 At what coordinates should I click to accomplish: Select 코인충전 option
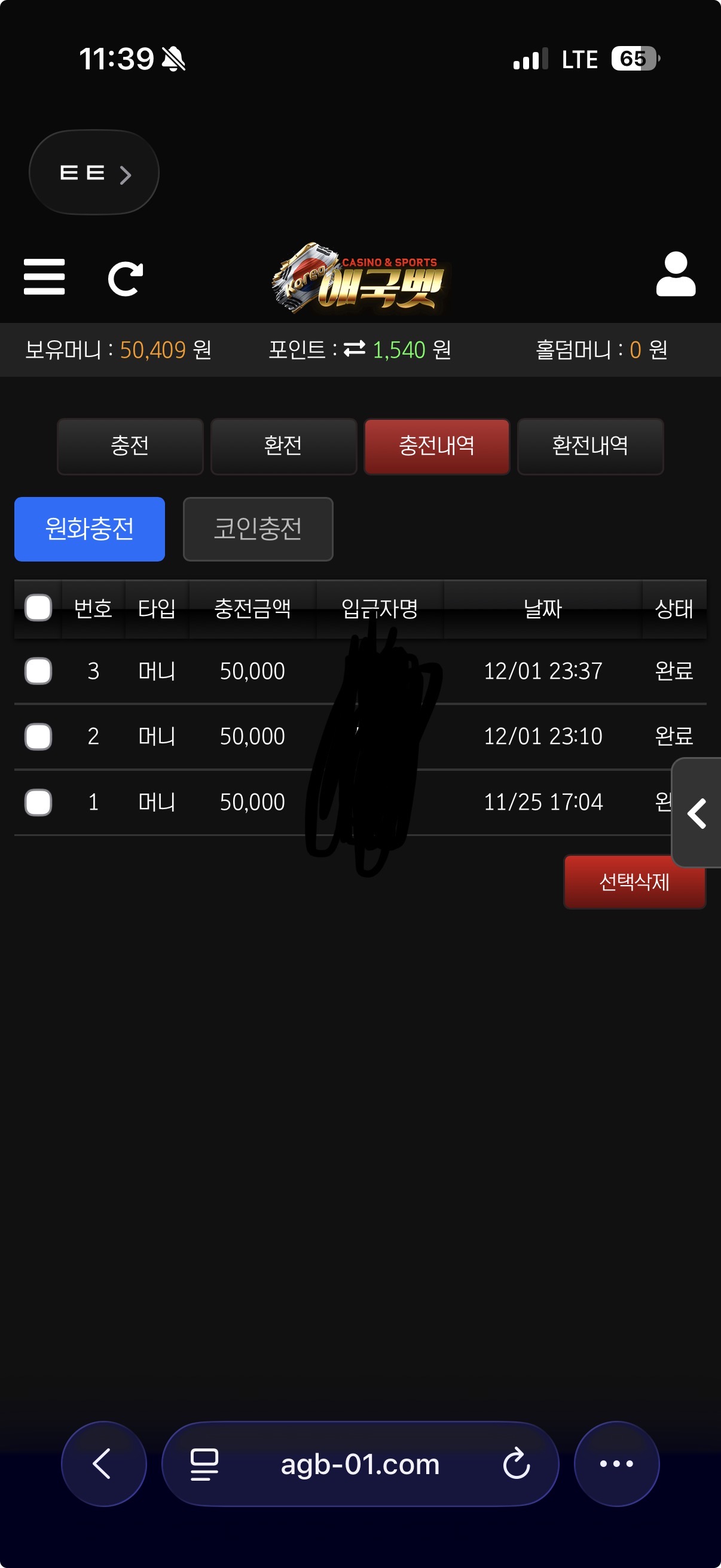click(258, 529)
